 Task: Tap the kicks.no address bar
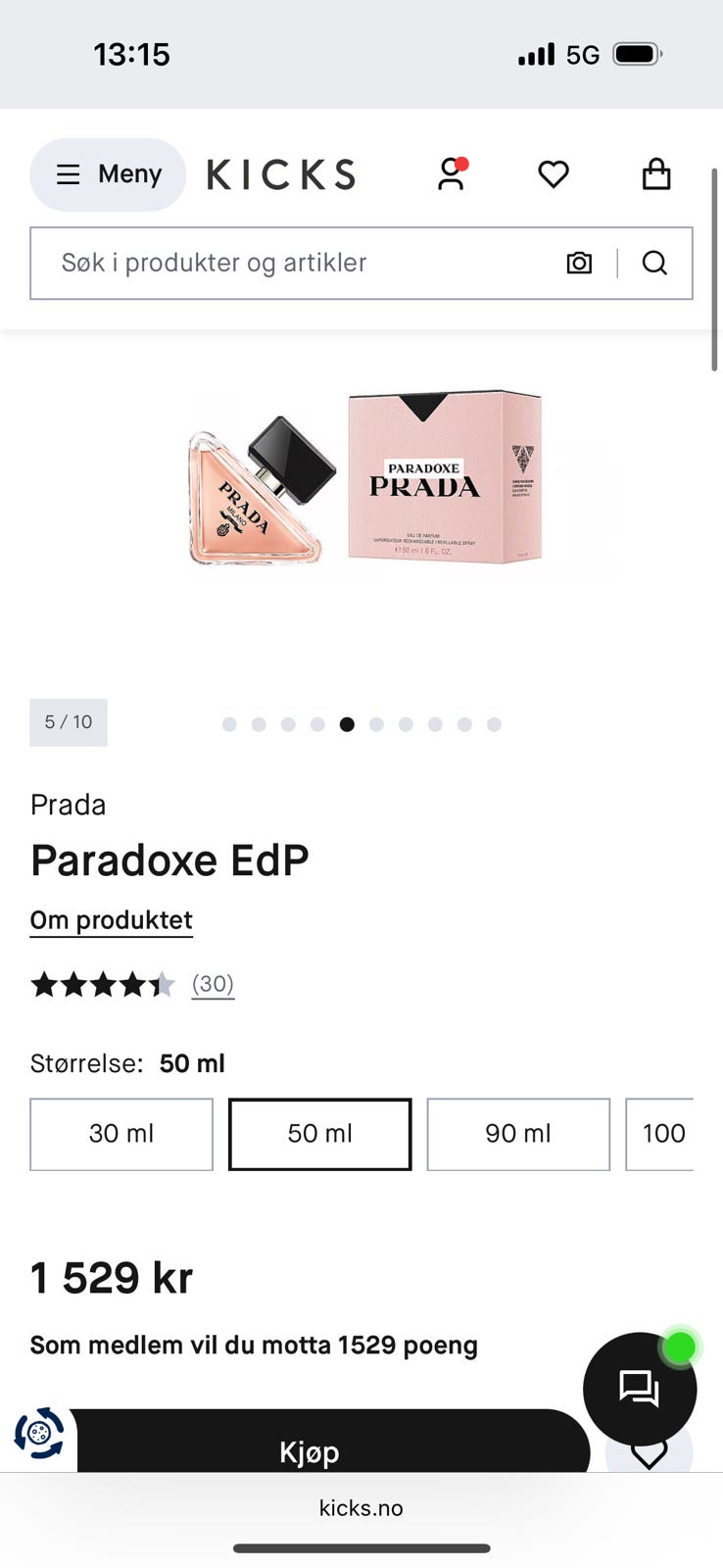(361, 1508)
